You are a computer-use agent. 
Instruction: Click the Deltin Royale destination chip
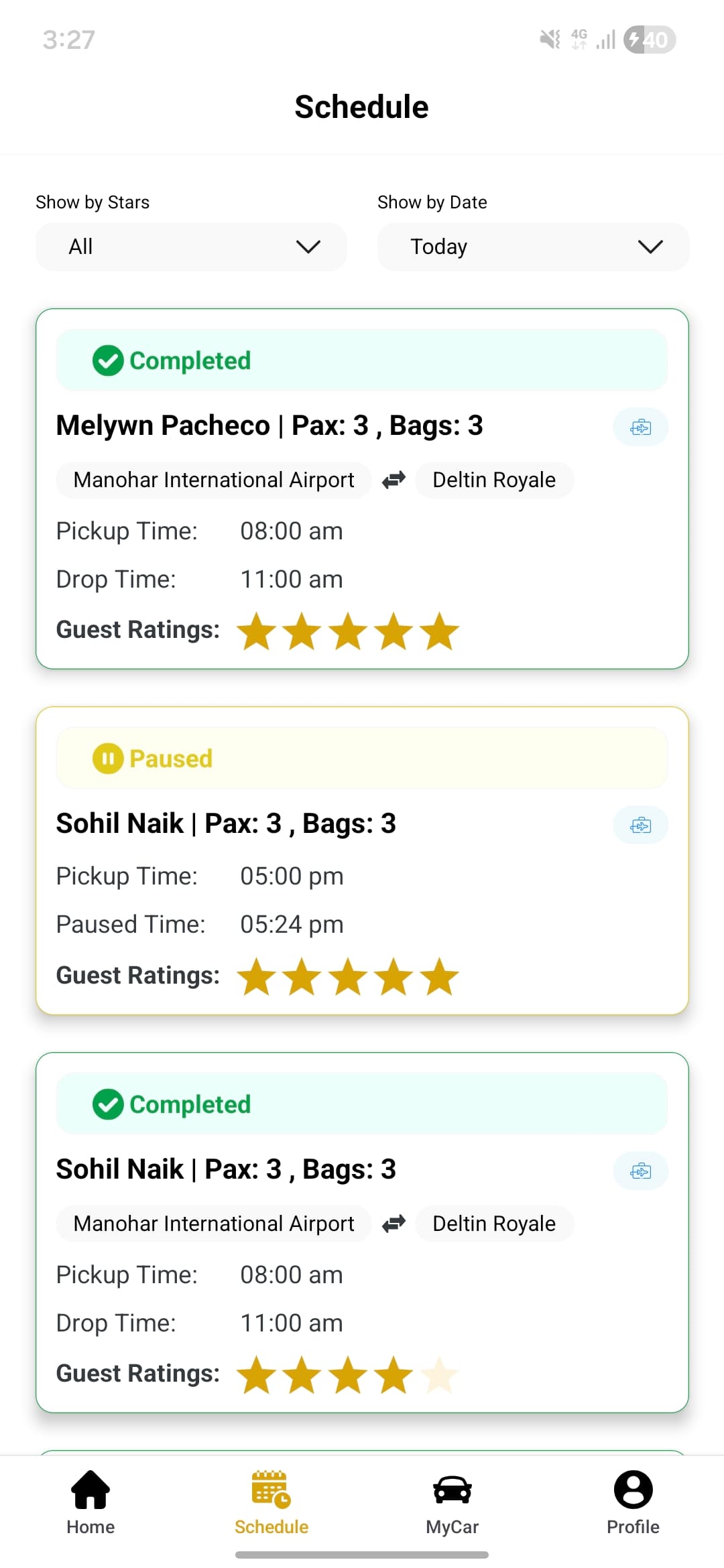493,480
